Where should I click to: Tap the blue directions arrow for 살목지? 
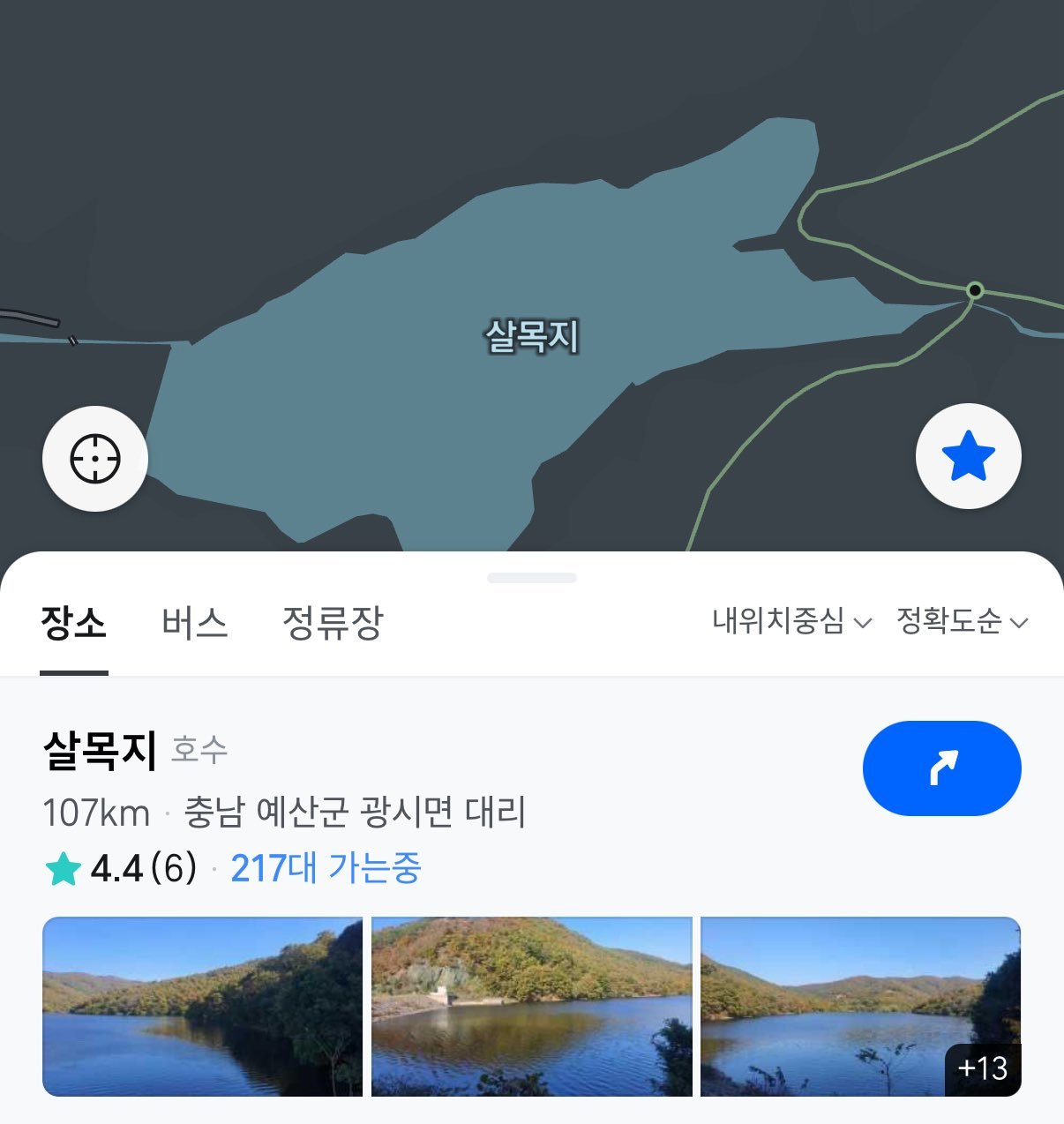click(x=941, y=768)
